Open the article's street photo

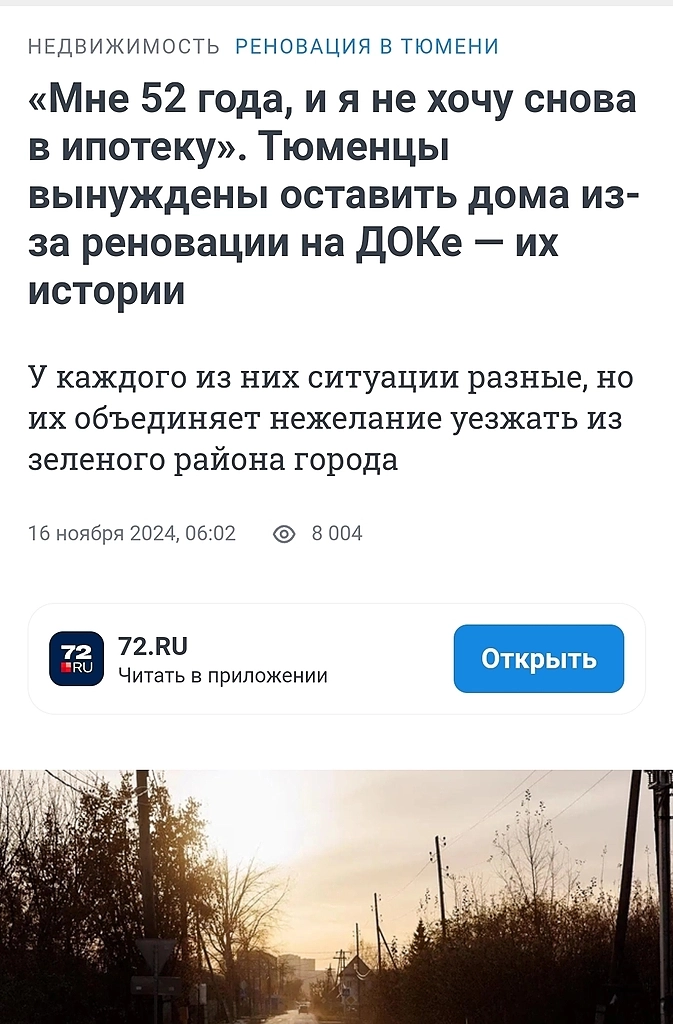pyautogui.click(x=336, y=896)
